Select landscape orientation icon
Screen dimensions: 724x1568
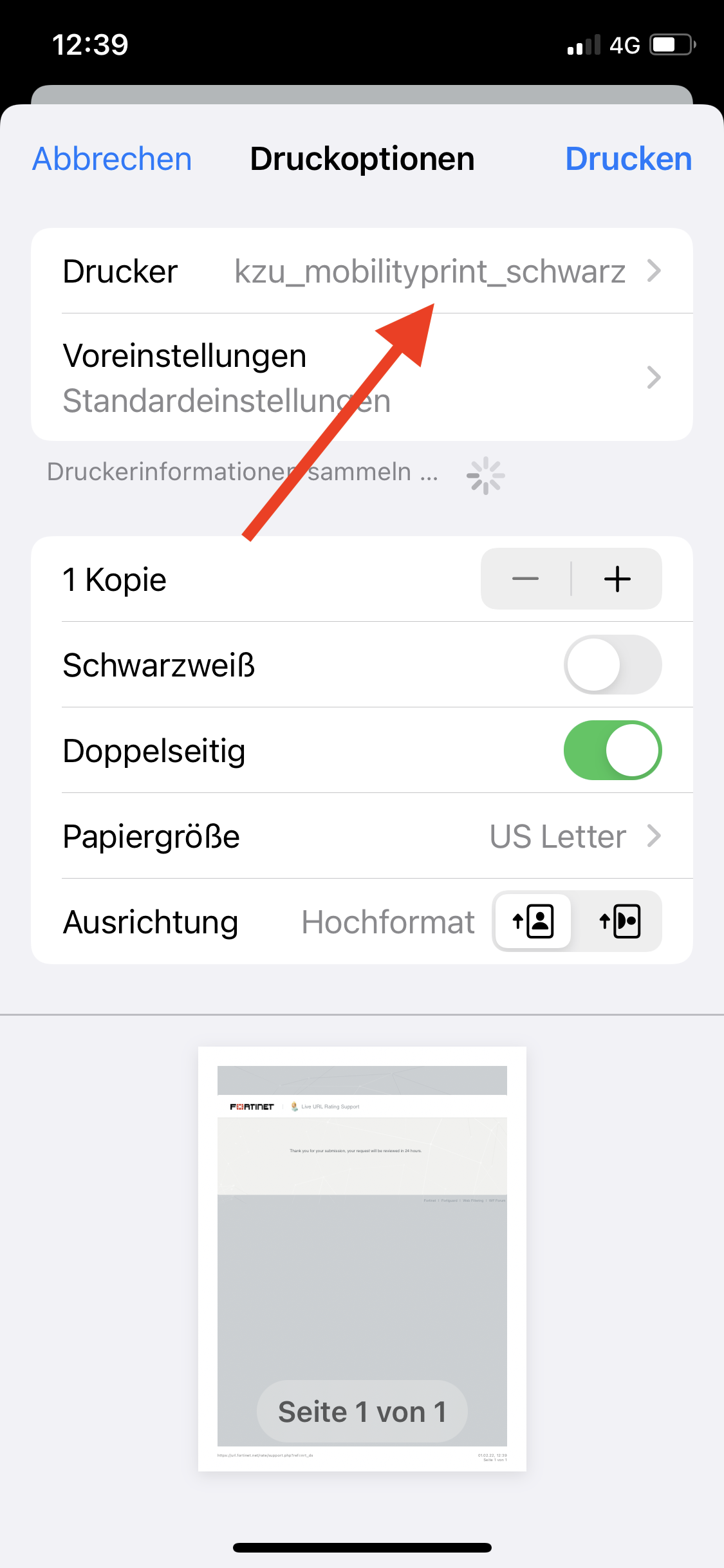click(x=619, y=921)
